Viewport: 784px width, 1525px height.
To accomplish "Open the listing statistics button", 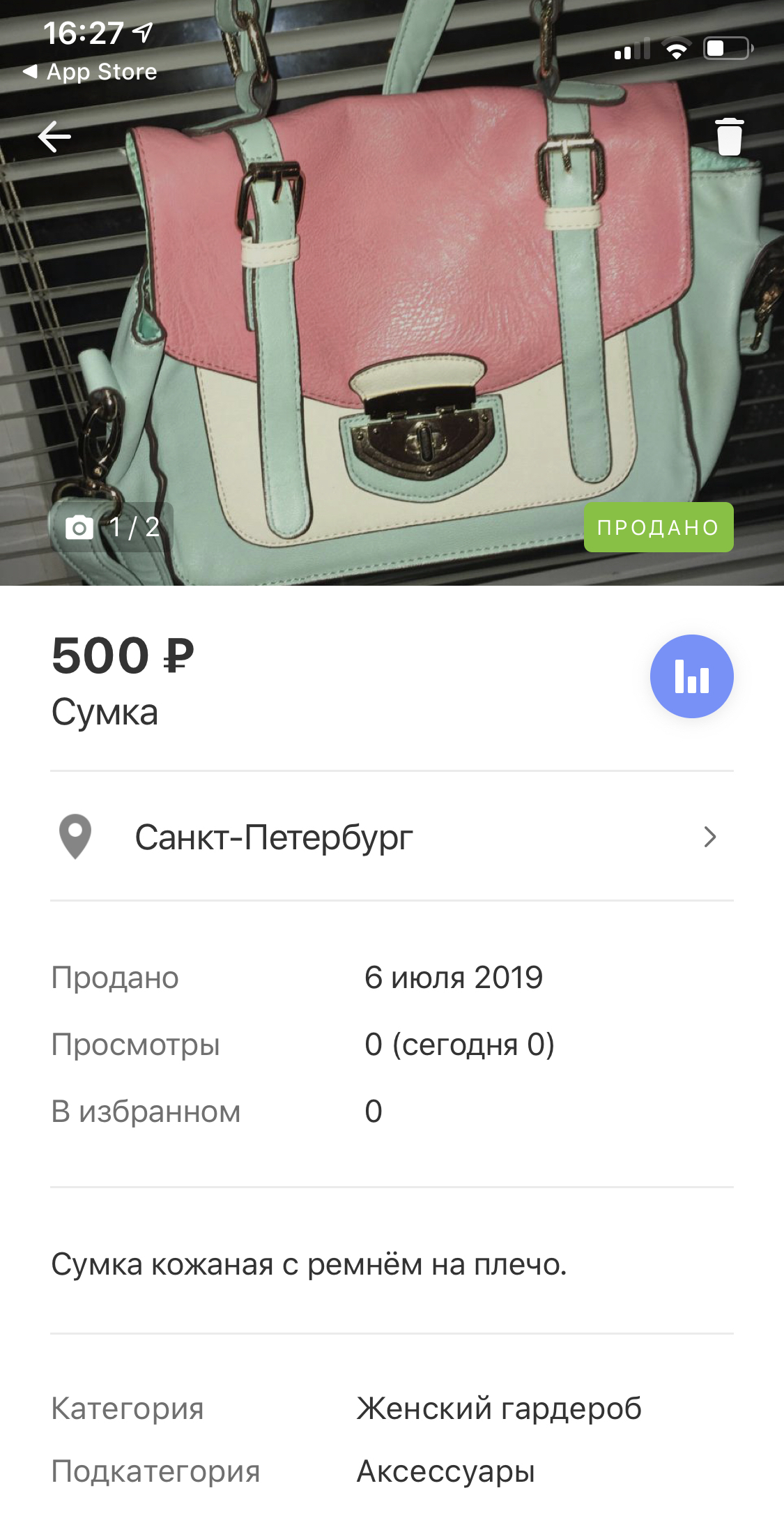I will pos(691,676).
